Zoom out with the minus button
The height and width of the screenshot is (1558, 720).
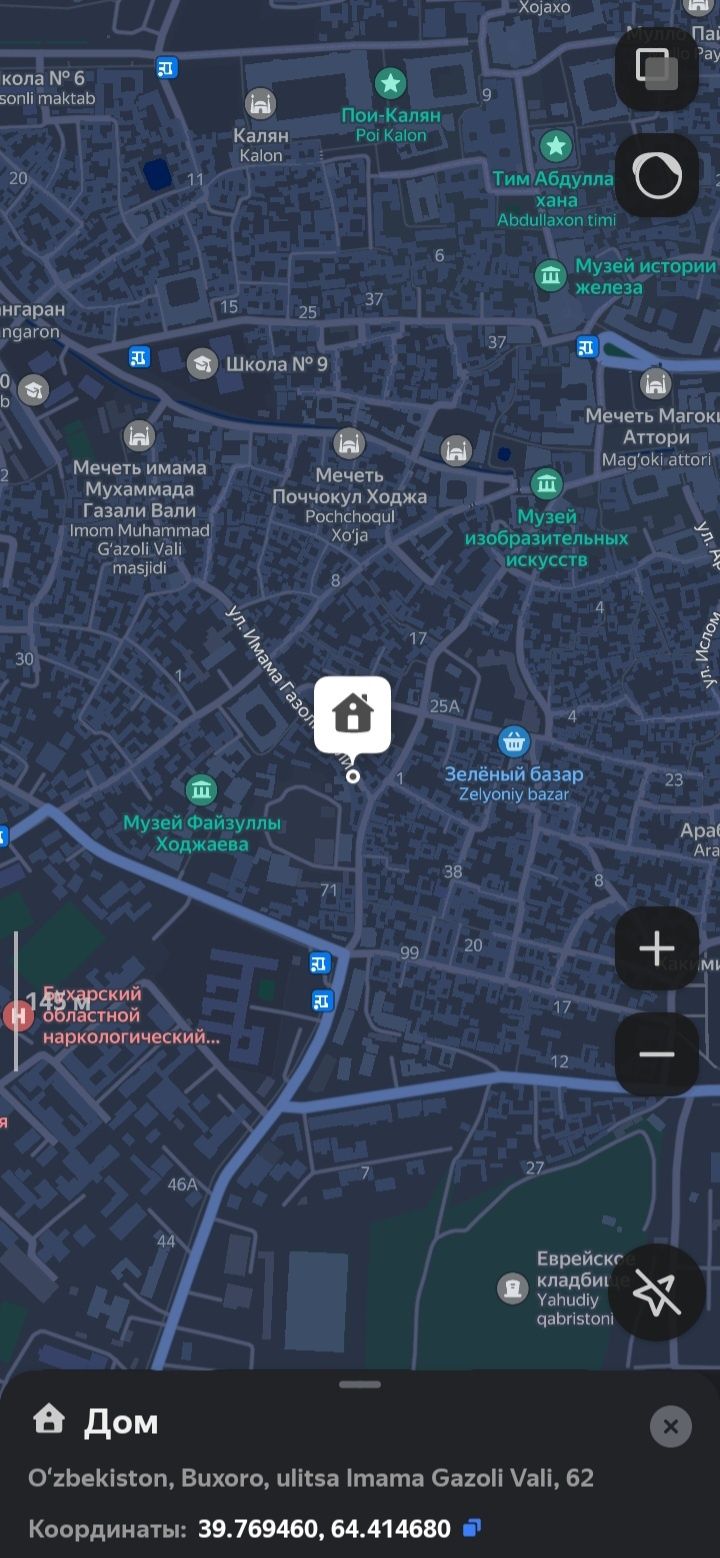click(656, 1054)
